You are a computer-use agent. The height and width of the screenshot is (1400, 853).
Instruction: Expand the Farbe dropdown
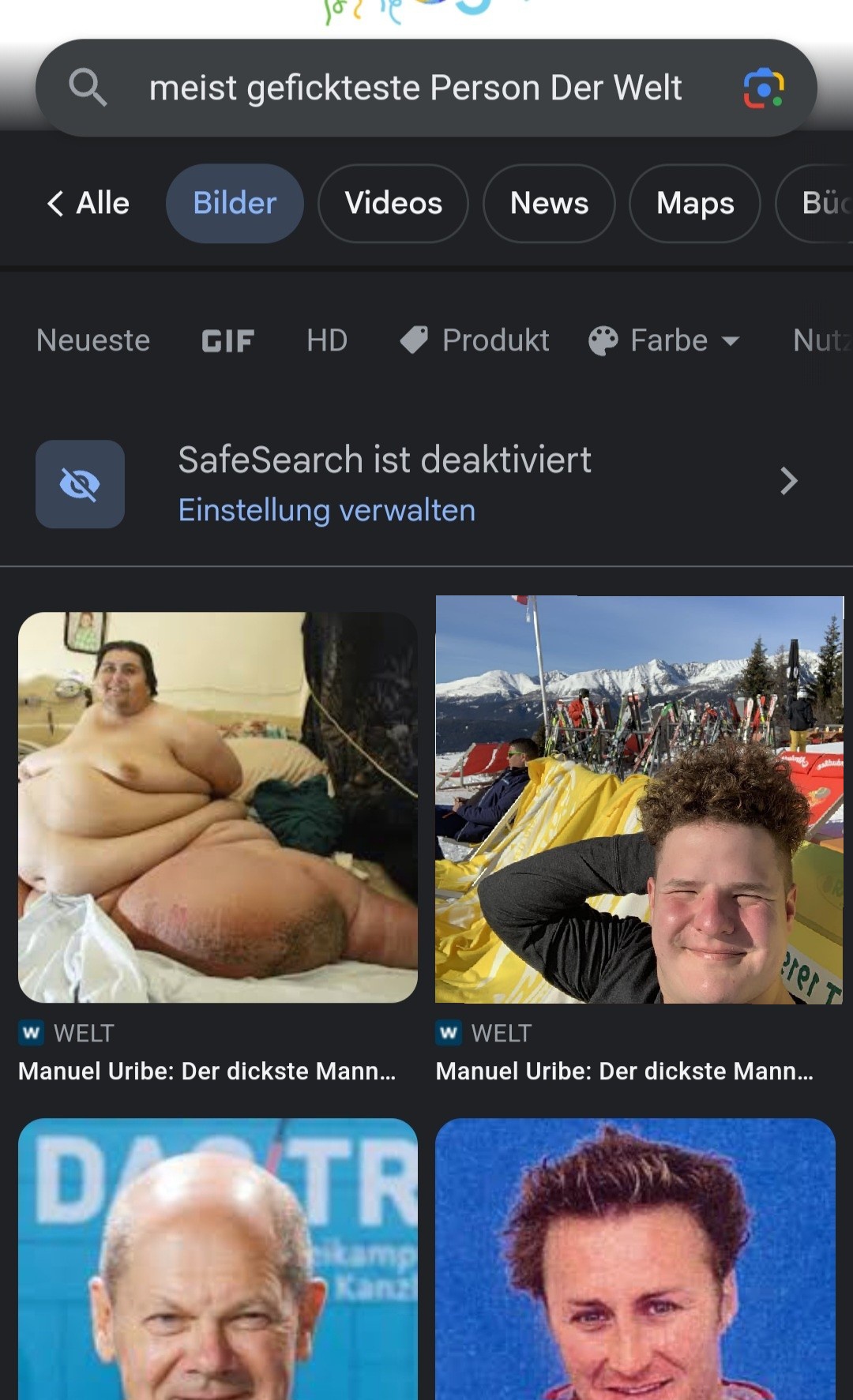click(665, 340)
